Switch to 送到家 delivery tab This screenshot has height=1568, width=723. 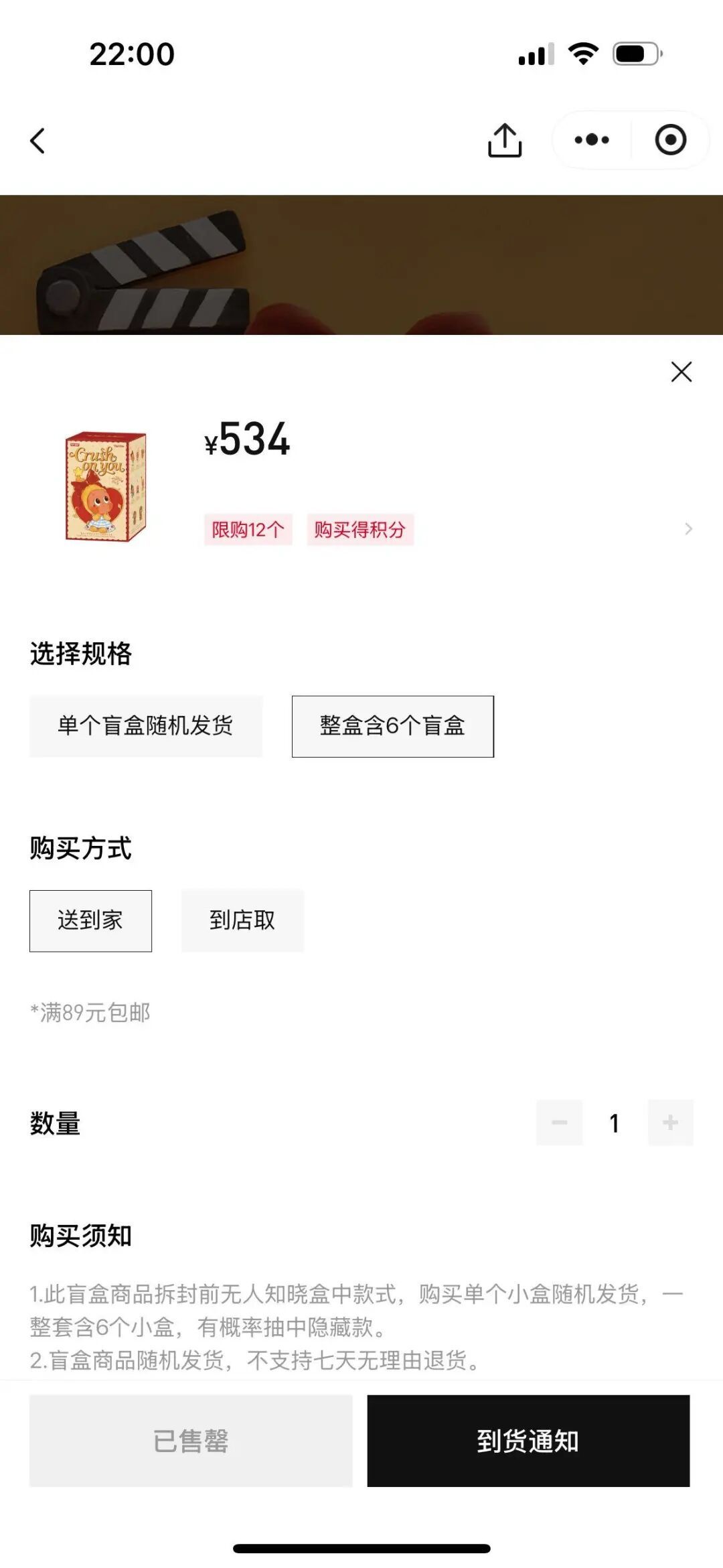(90, 921)
